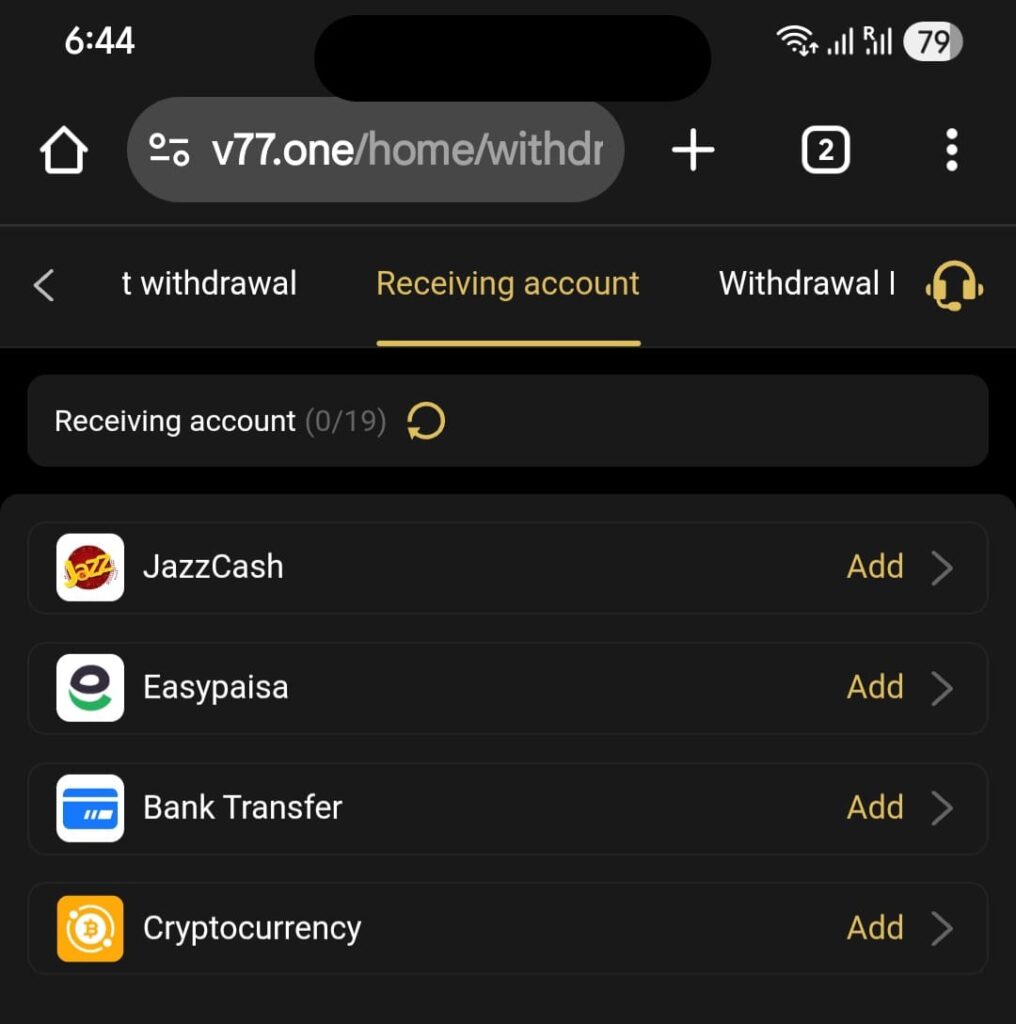The height and width of the screenshot is (1024, 1016).
Task: Select the Easypaisa wallet icon
Action: click(x=89, y=687)
